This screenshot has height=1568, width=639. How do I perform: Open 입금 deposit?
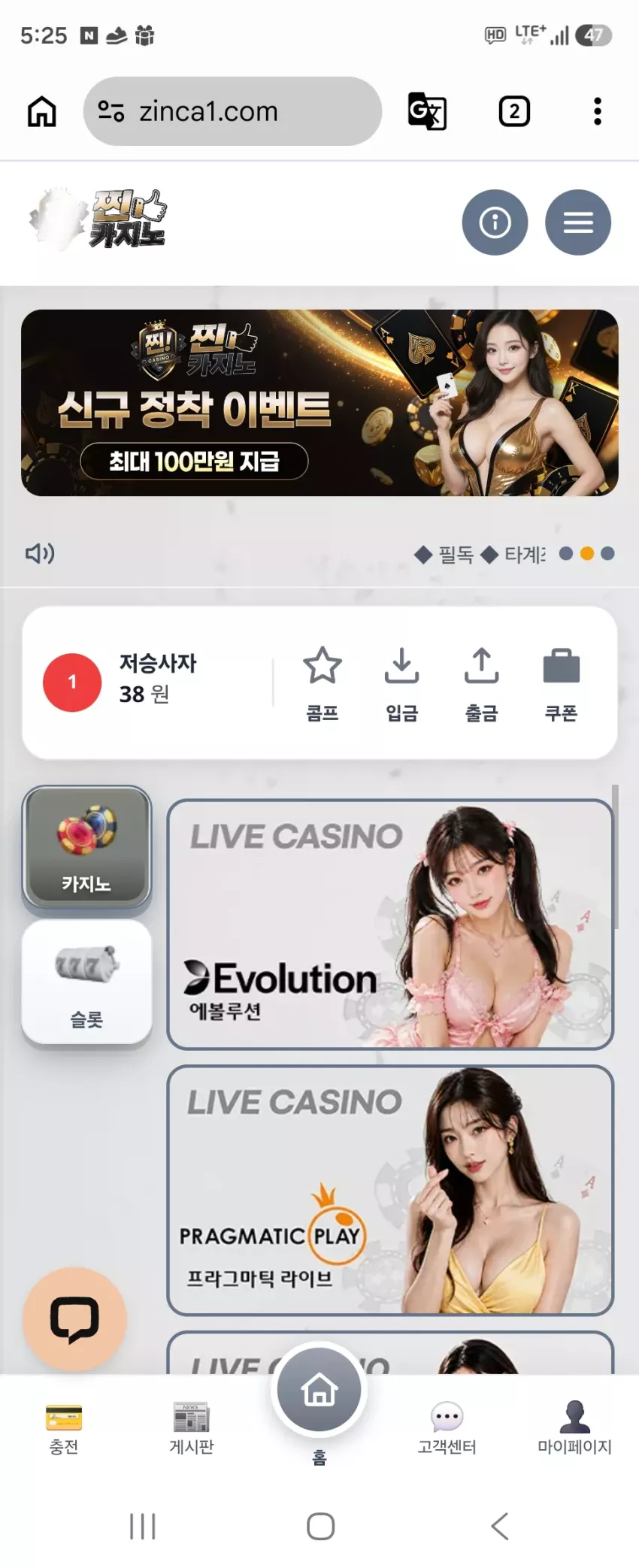click(402, 683)
